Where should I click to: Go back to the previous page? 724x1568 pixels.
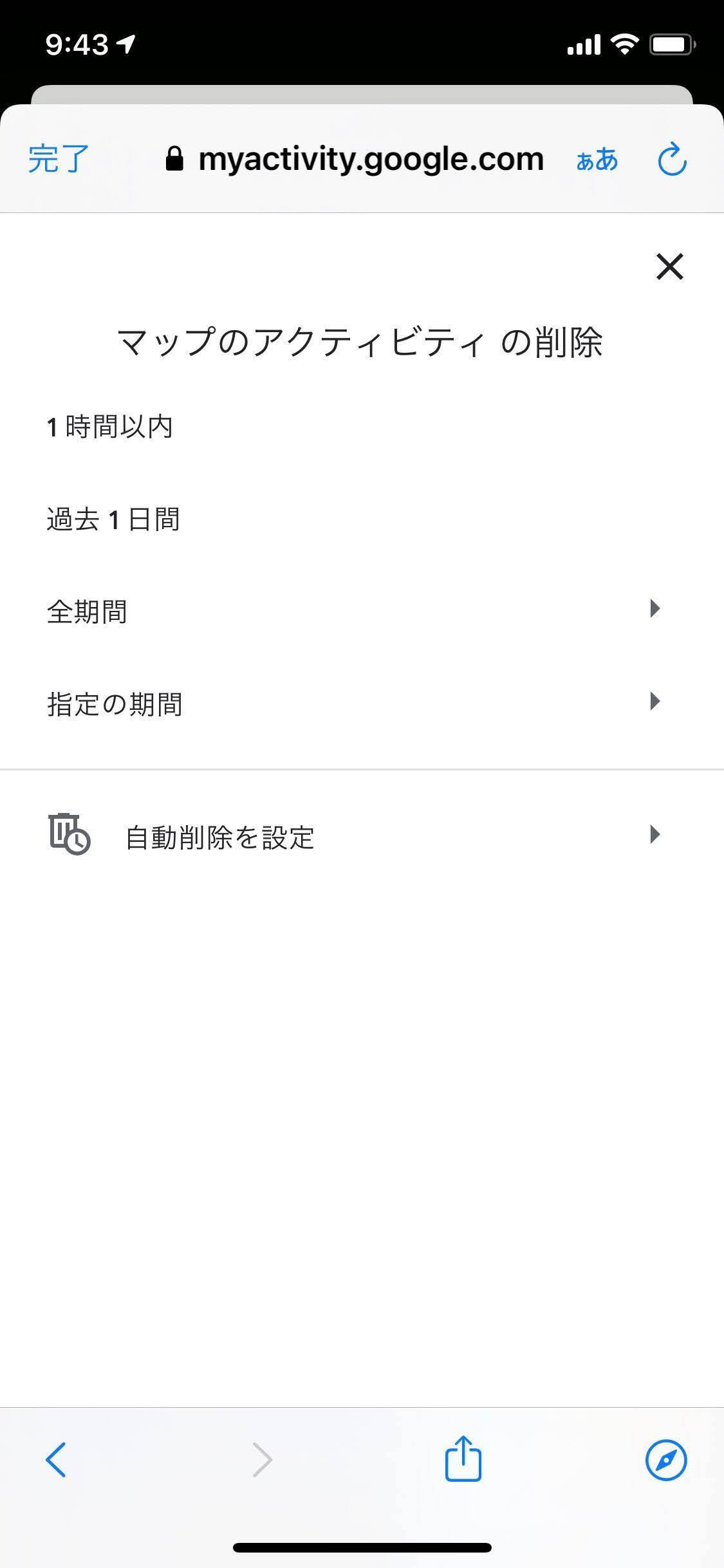coord(56,1460)
